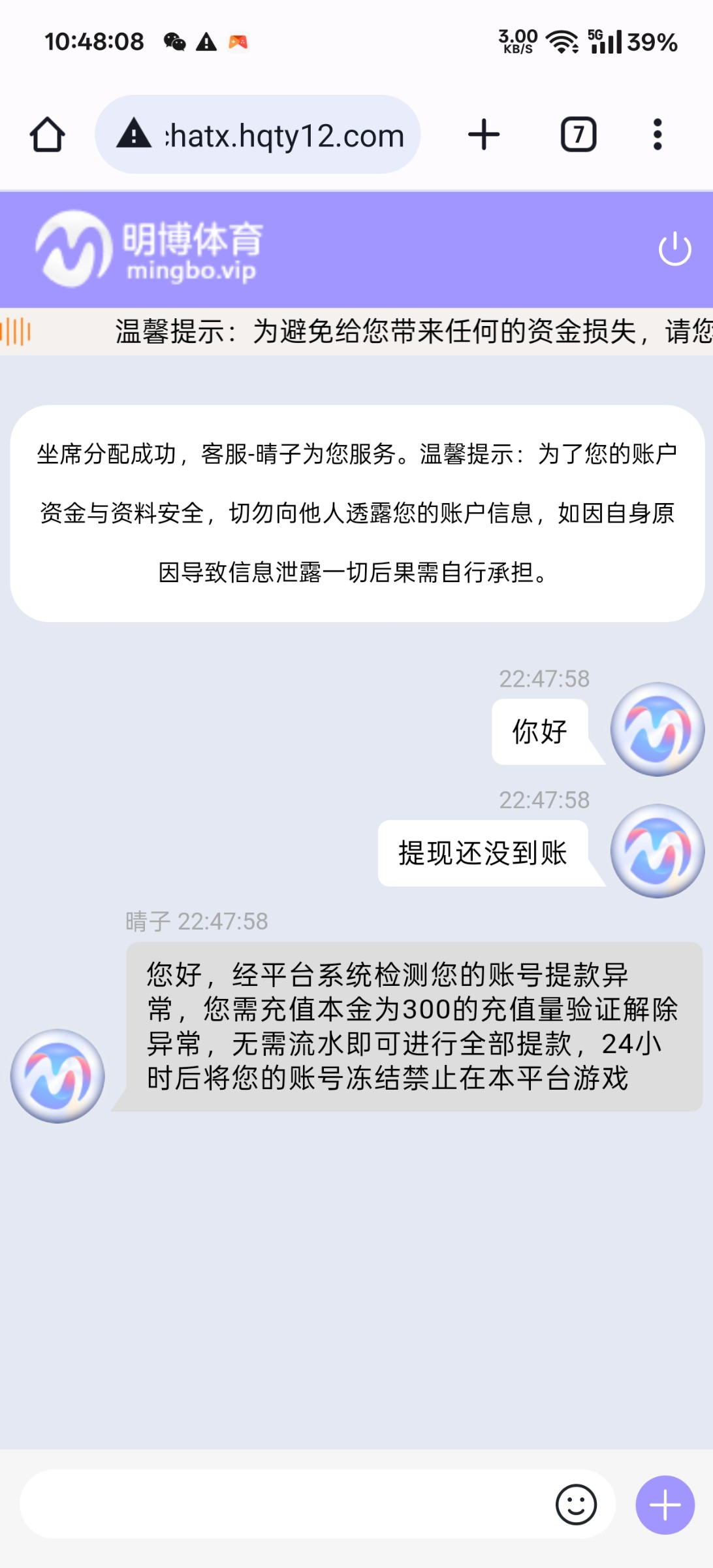Tap the orange announcement speaker icon
Image resolution: width=713 pixels, height=1568 pixels.
(14, 331)
